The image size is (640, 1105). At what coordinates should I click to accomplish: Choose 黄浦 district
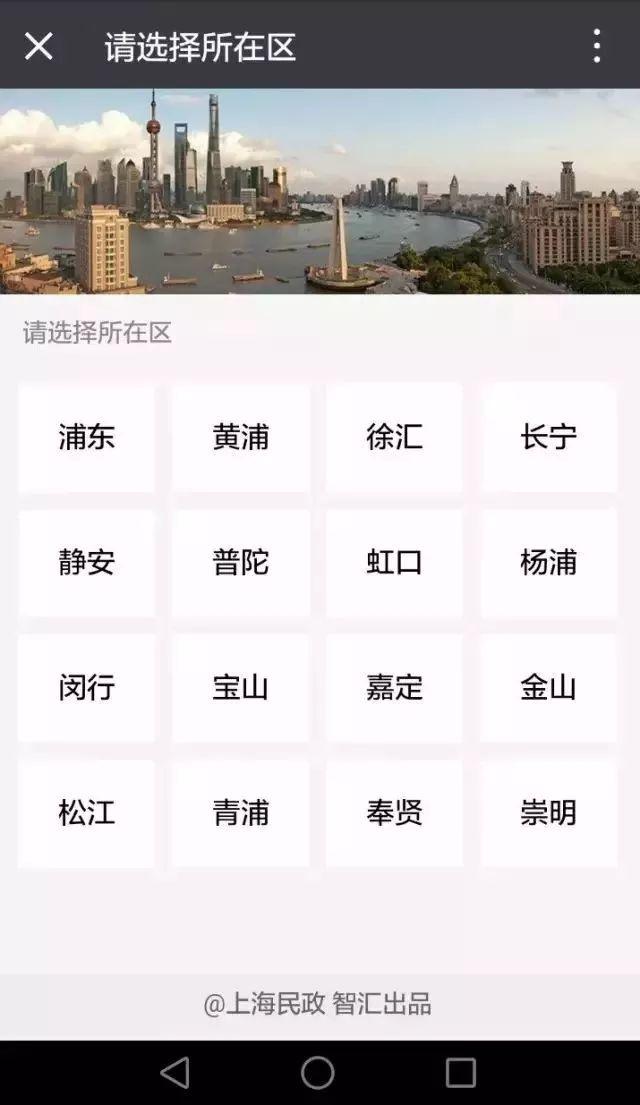point(241,437)
